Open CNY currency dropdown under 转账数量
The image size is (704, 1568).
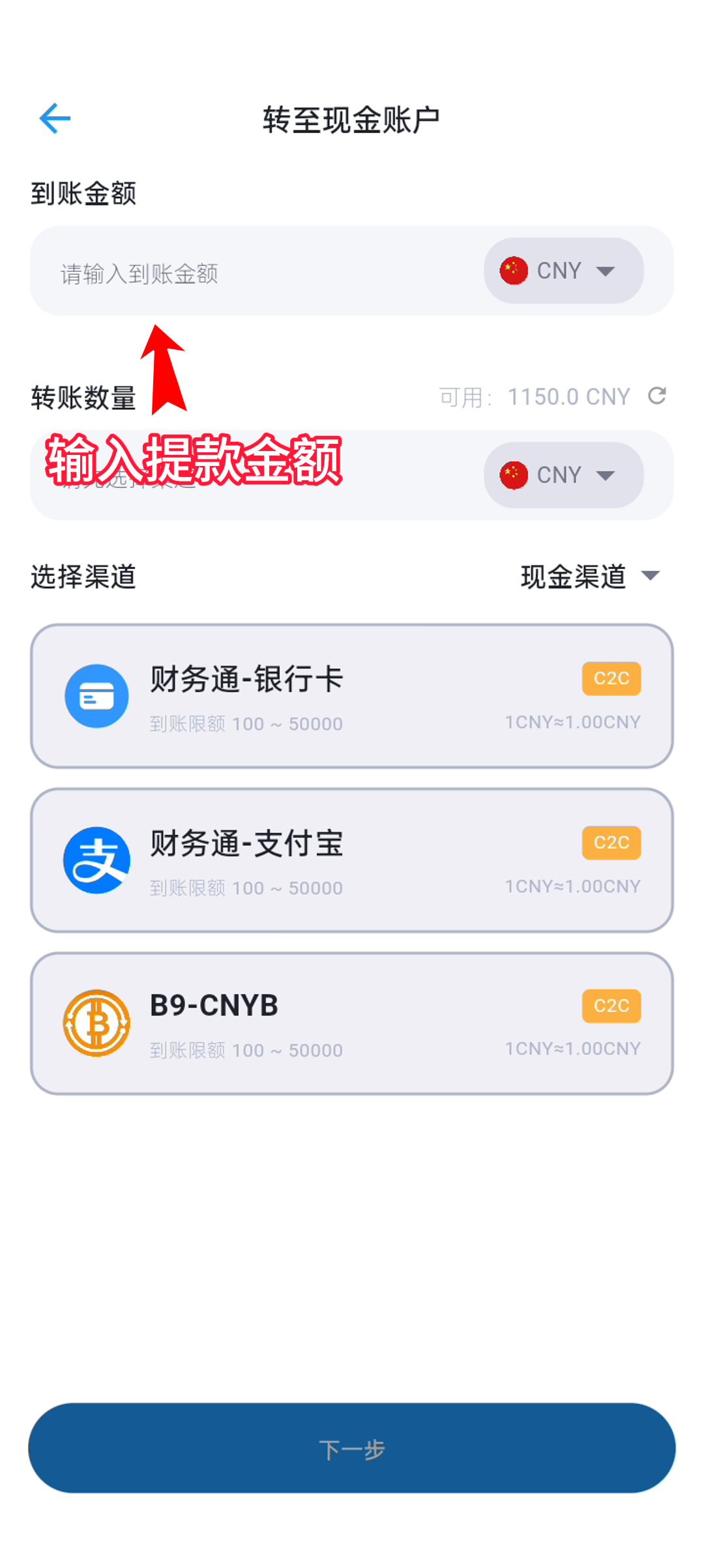[x=563, y=475]
